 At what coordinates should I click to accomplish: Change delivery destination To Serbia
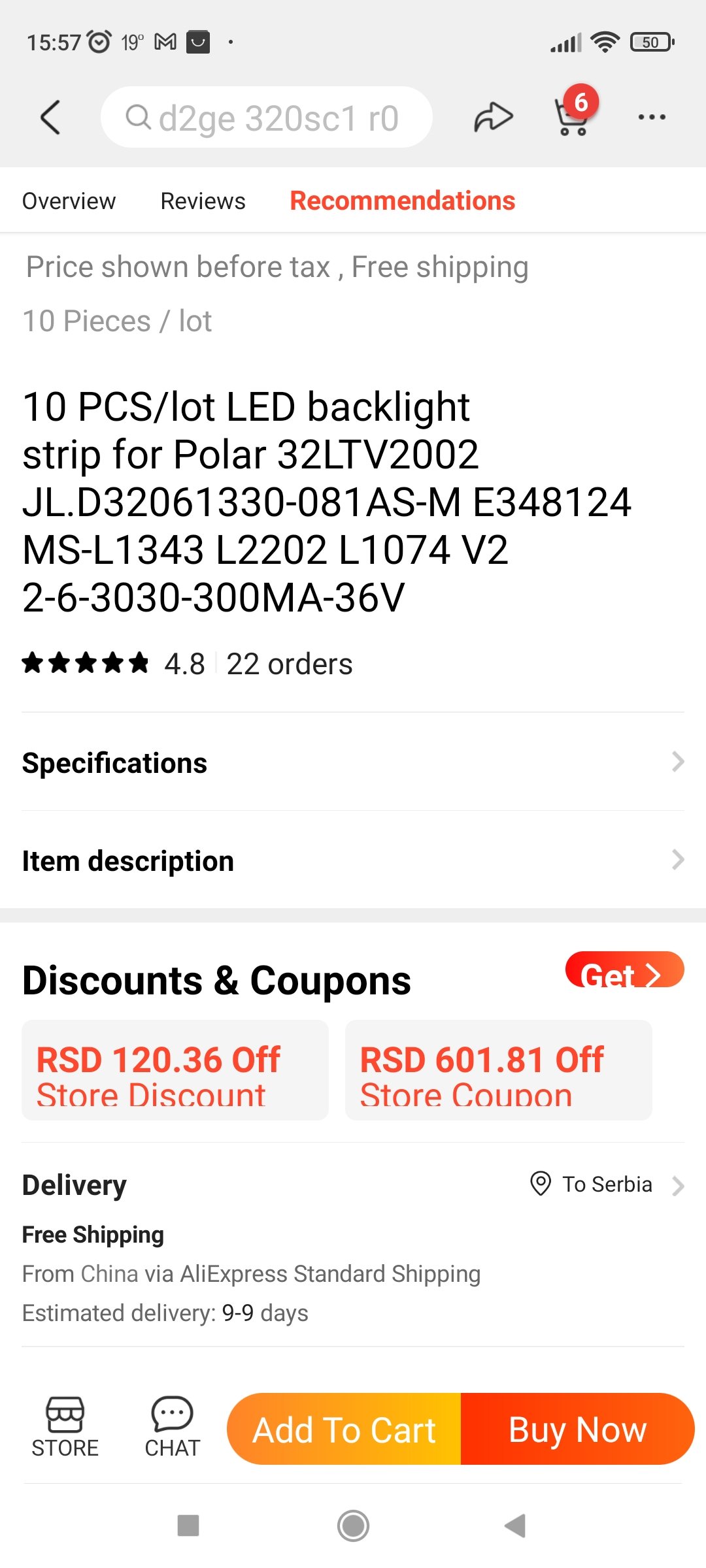pyautogui.click(x=607, y=1184)
